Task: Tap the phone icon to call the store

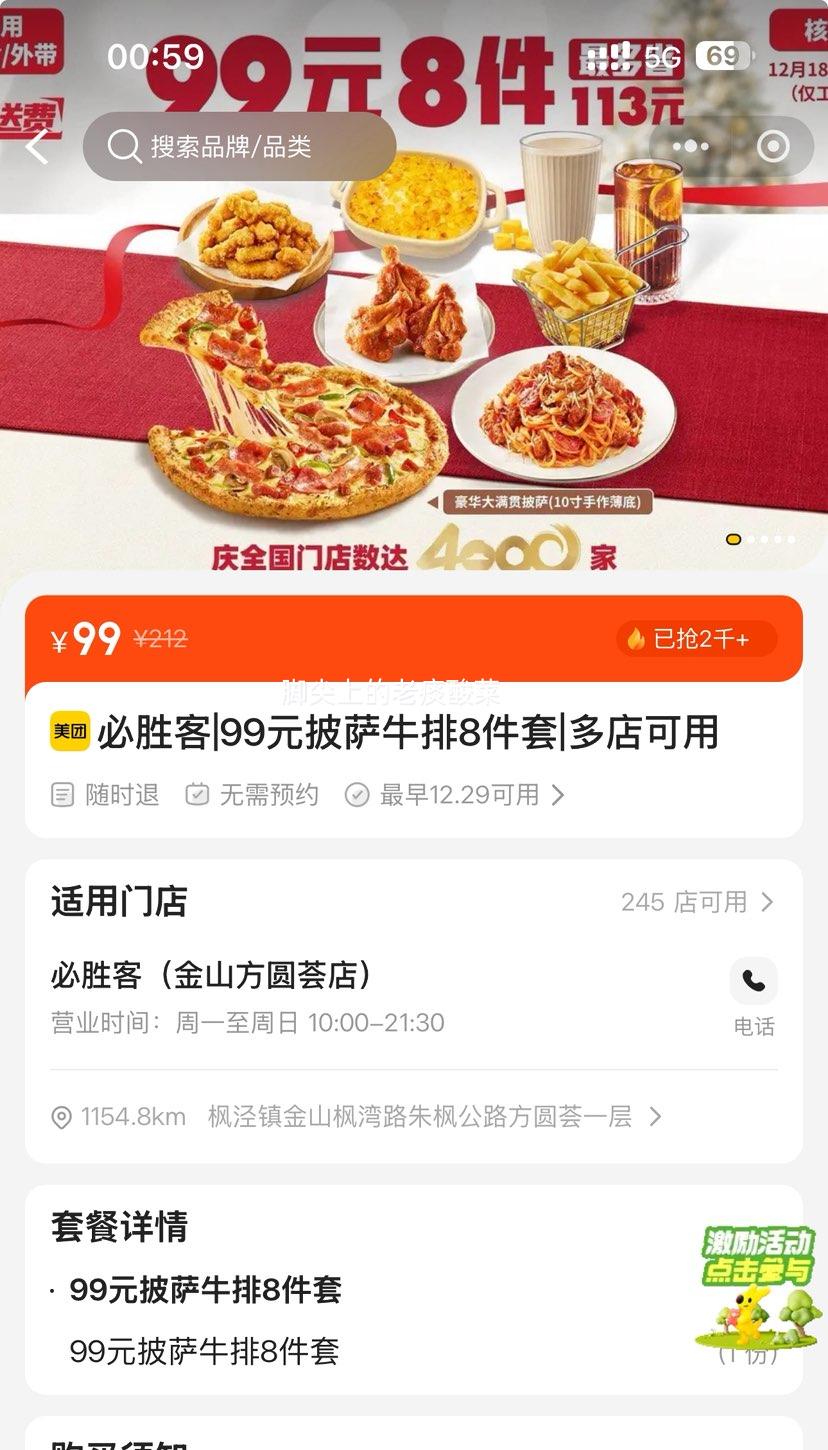Action: (753, 982)
